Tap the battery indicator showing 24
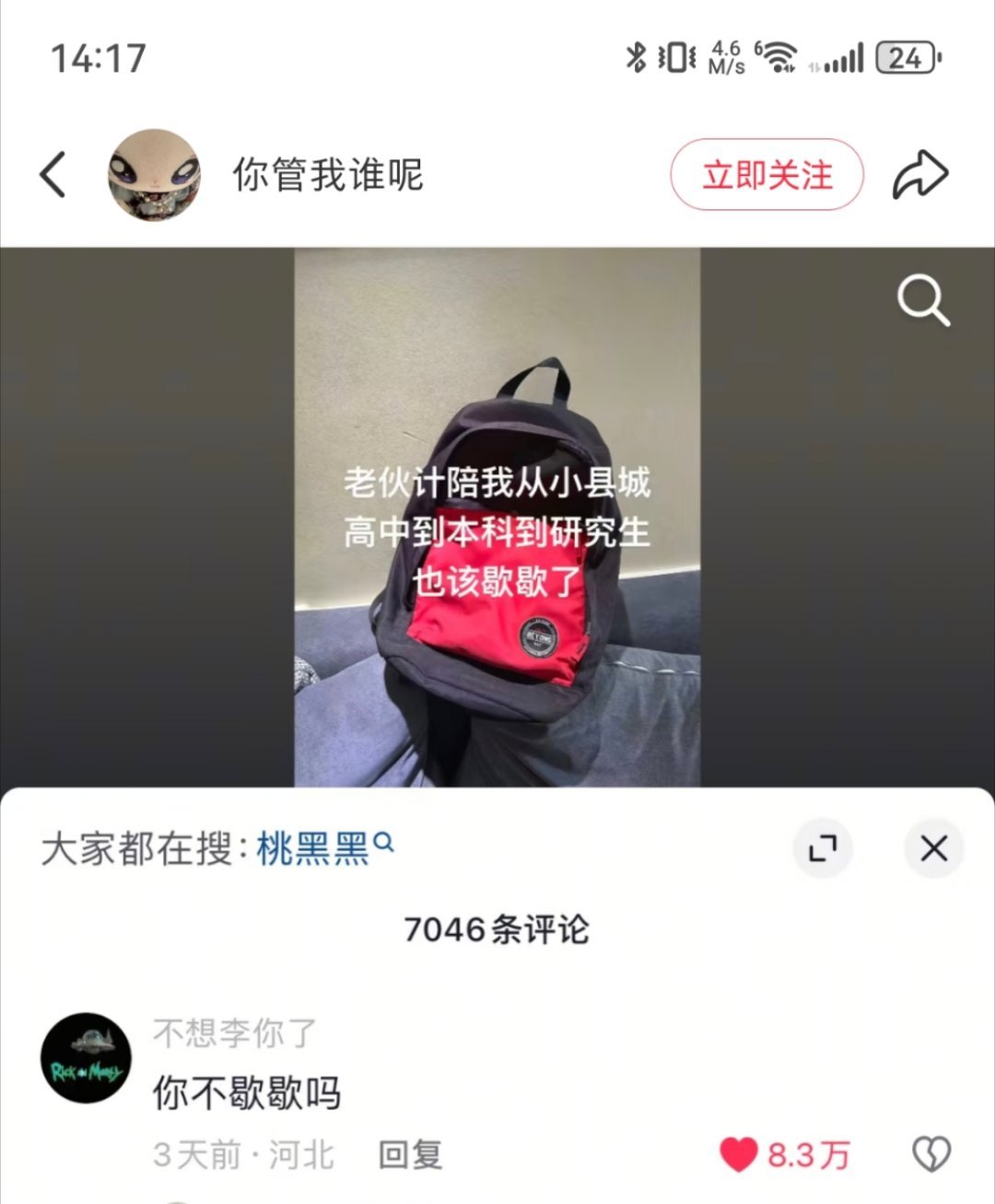 pos(904,57)
